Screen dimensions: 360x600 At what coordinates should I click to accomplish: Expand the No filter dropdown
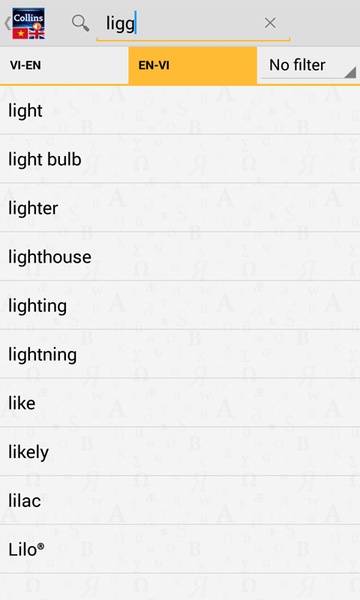(x=309, y=65)
